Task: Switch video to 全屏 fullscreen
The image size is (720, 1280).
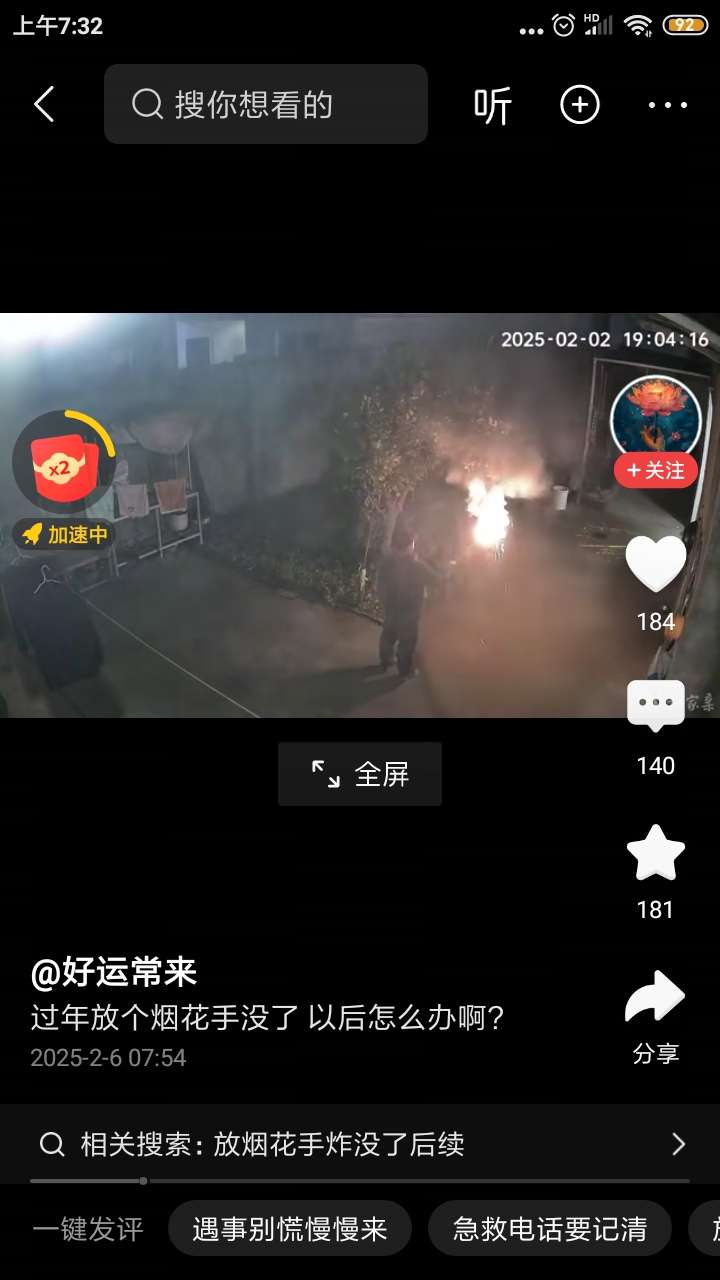Action: [x=360, y=774]
